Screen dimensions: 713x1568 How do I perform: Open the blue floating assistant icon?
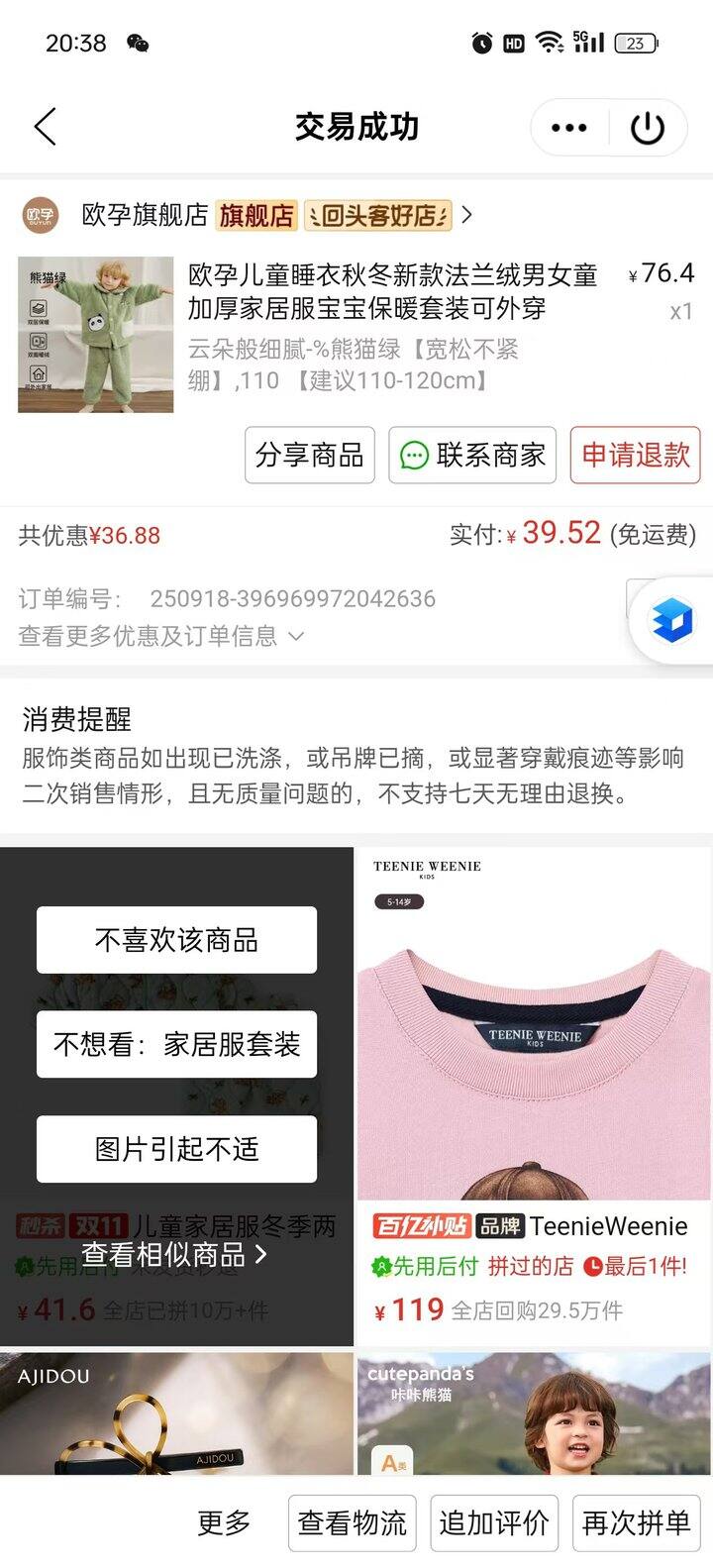click(x=672, y=621)
